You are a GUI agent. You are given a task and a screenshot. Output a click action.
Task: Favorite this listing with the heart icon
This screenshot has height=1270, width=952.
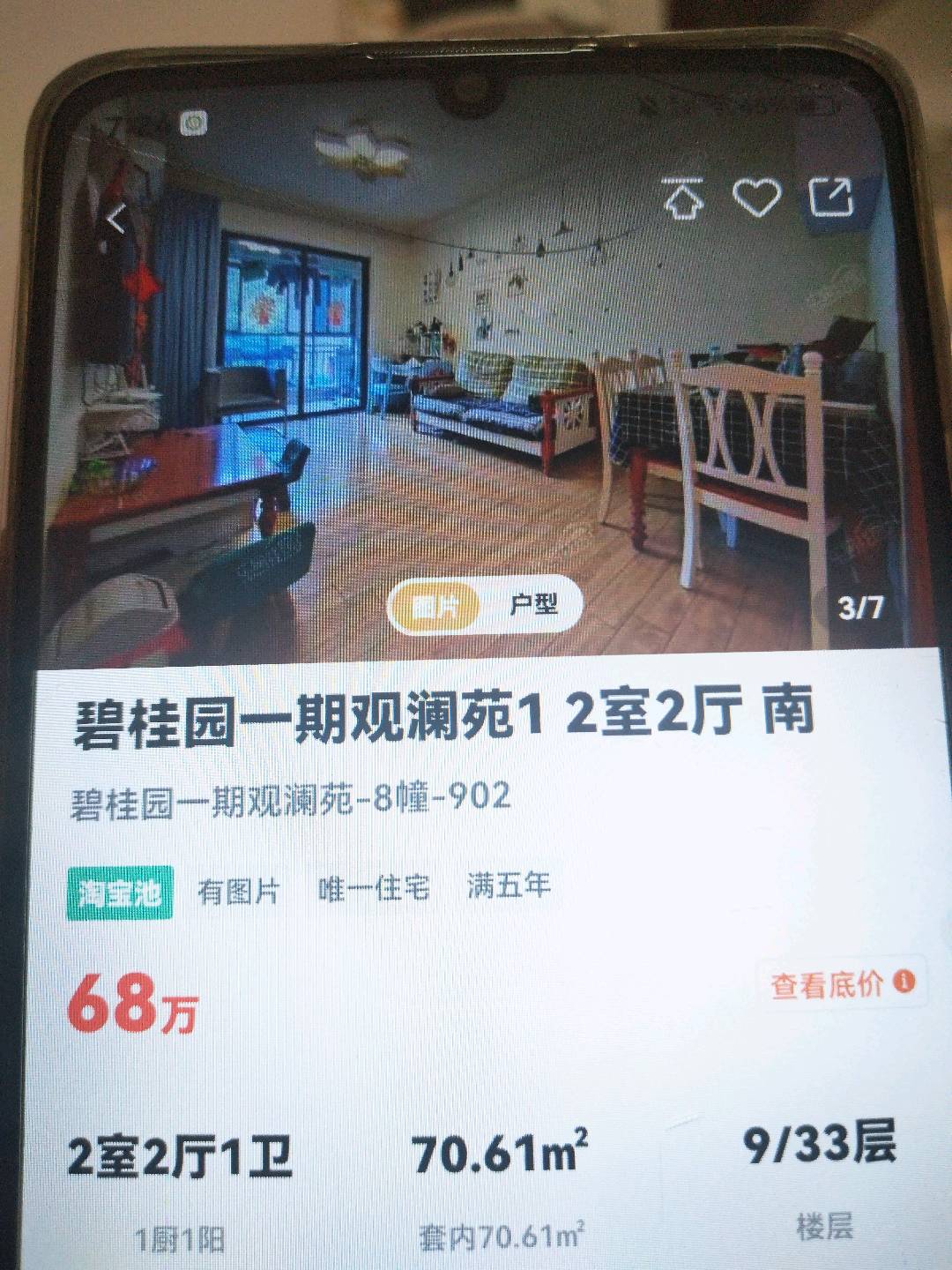click(x=757, y=198)
